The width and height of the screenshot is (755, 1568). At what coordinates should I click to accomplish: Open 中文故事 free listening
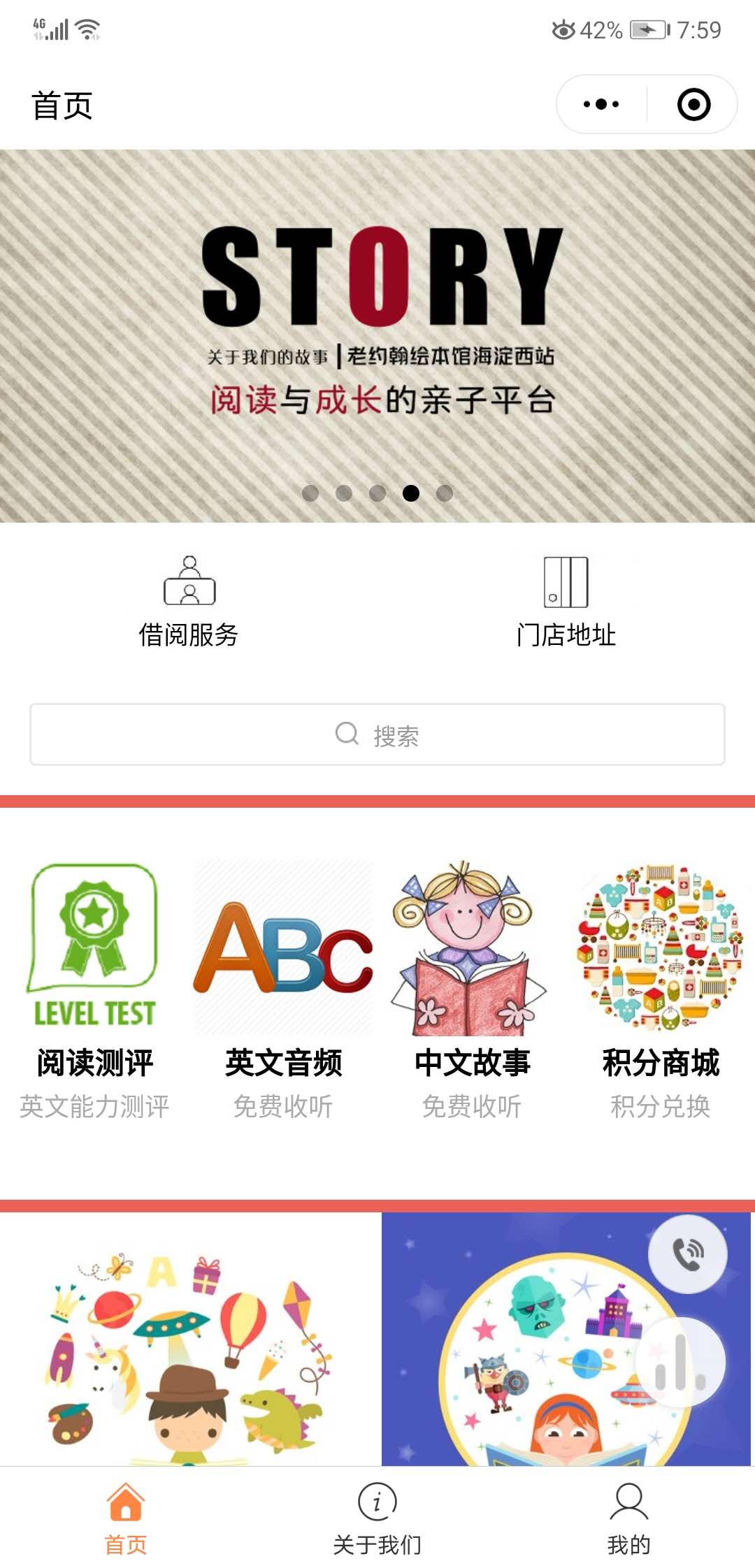click(x=472, y=985)
